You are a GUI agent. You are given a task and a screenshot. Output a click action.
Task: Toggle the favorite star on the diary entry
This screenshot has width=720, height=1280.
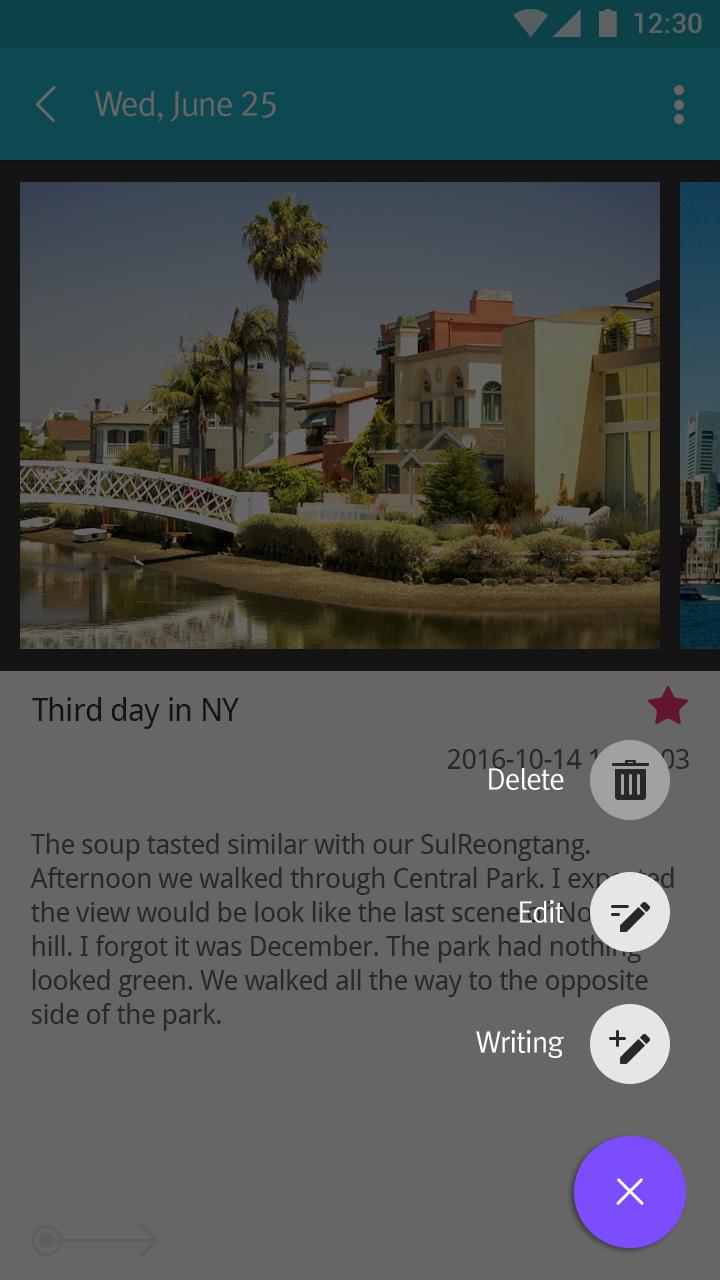tap(667, 706)
